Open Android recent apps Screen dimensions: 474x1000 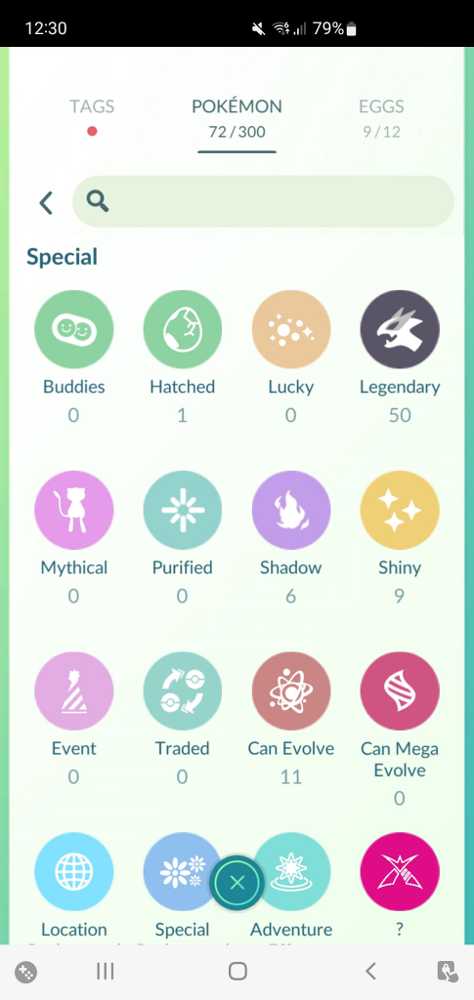[105, 971]
